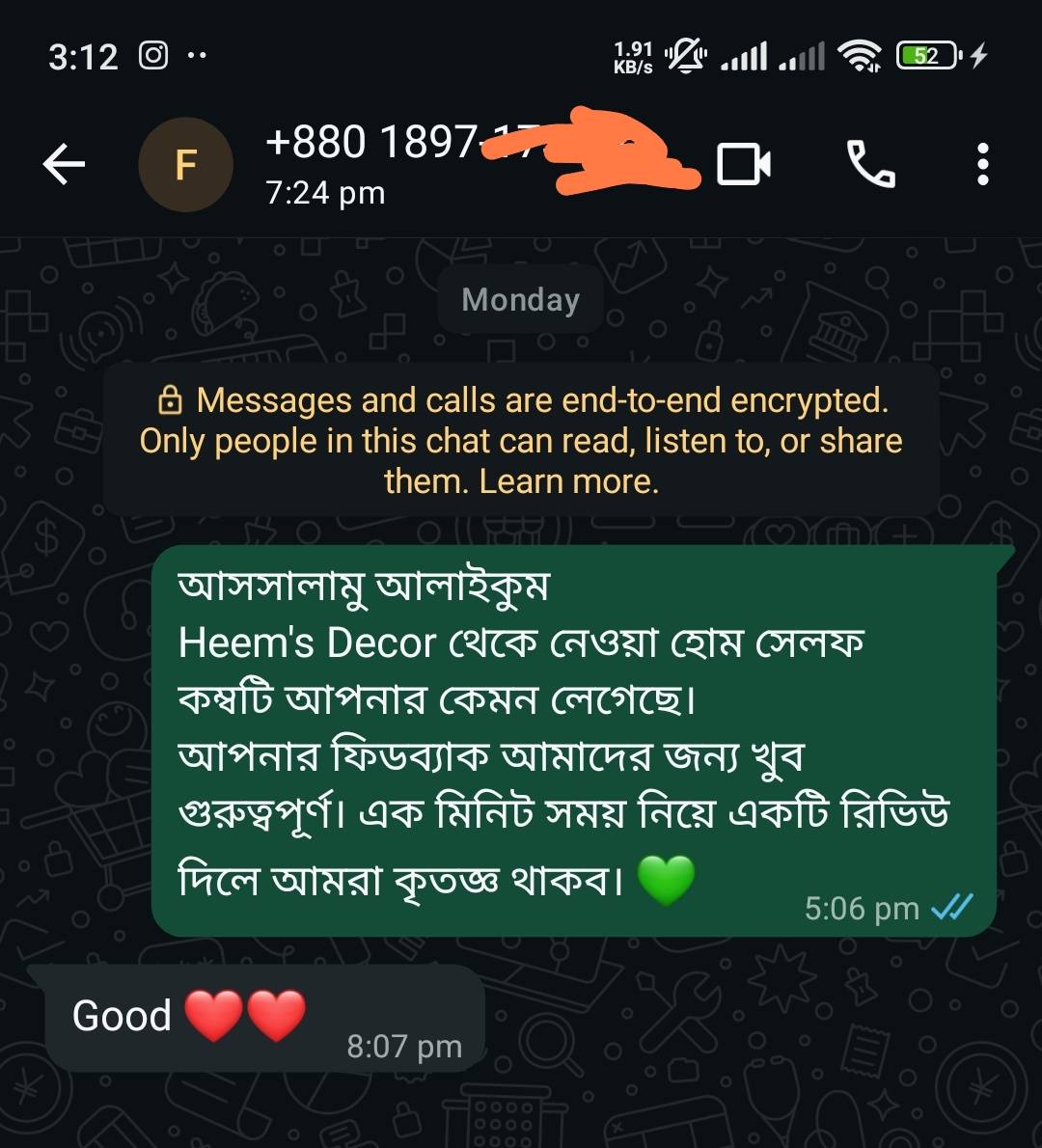Go back to the chat list
Screen dimensions: 1042x1148
point(64,165)
